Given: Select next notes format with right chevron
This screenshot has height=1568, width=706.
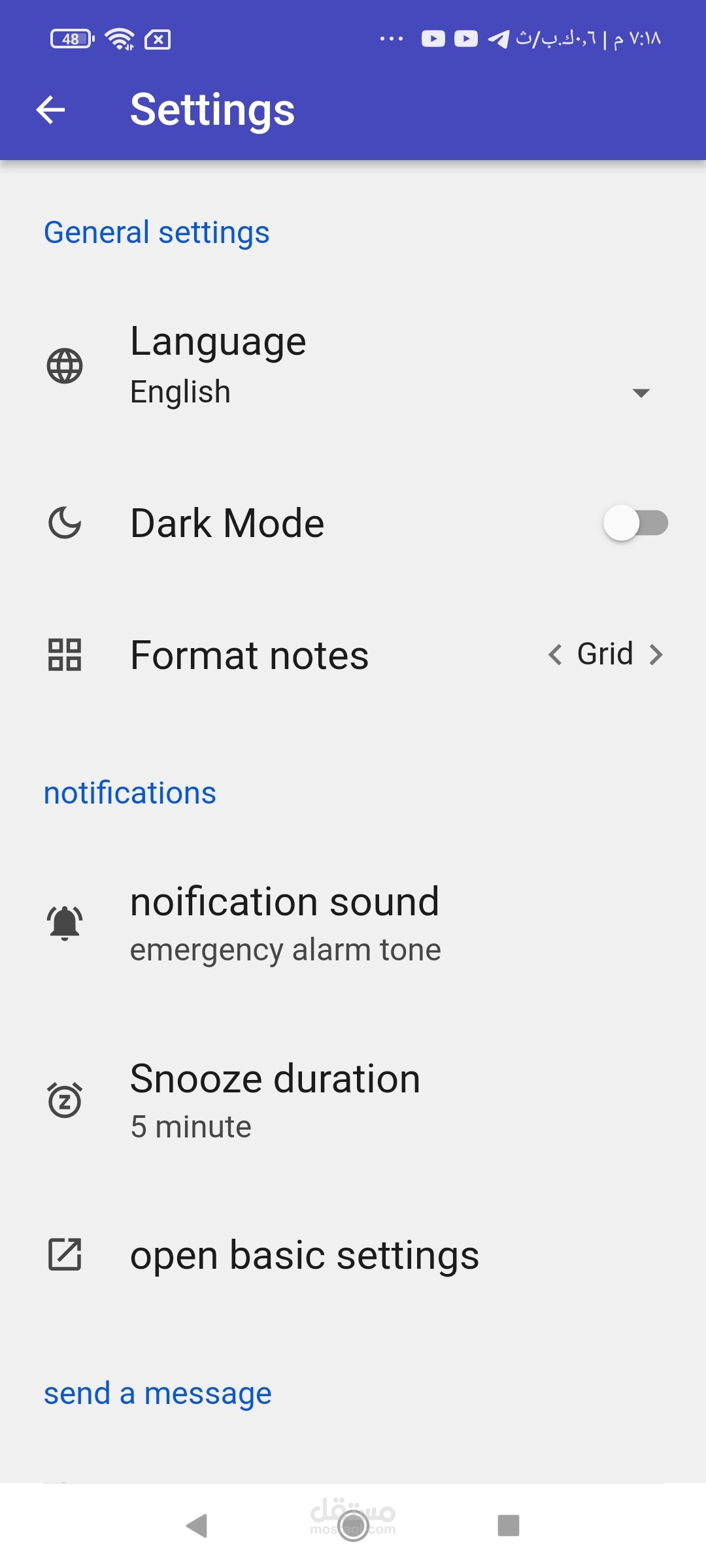Looking at the screenshot, I should [x=656, y=655].
